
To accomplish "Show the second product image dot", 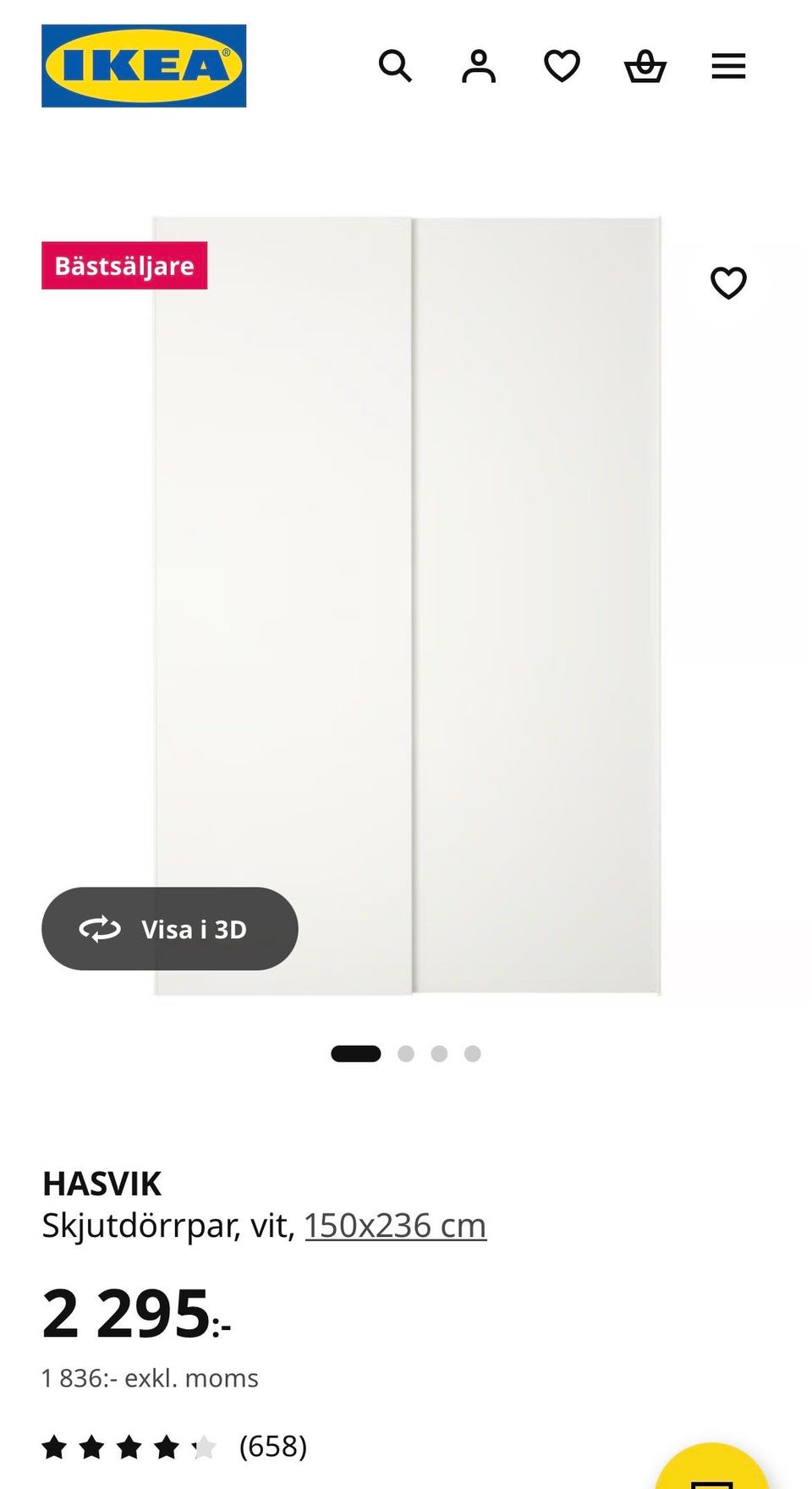I will 406,1053.
